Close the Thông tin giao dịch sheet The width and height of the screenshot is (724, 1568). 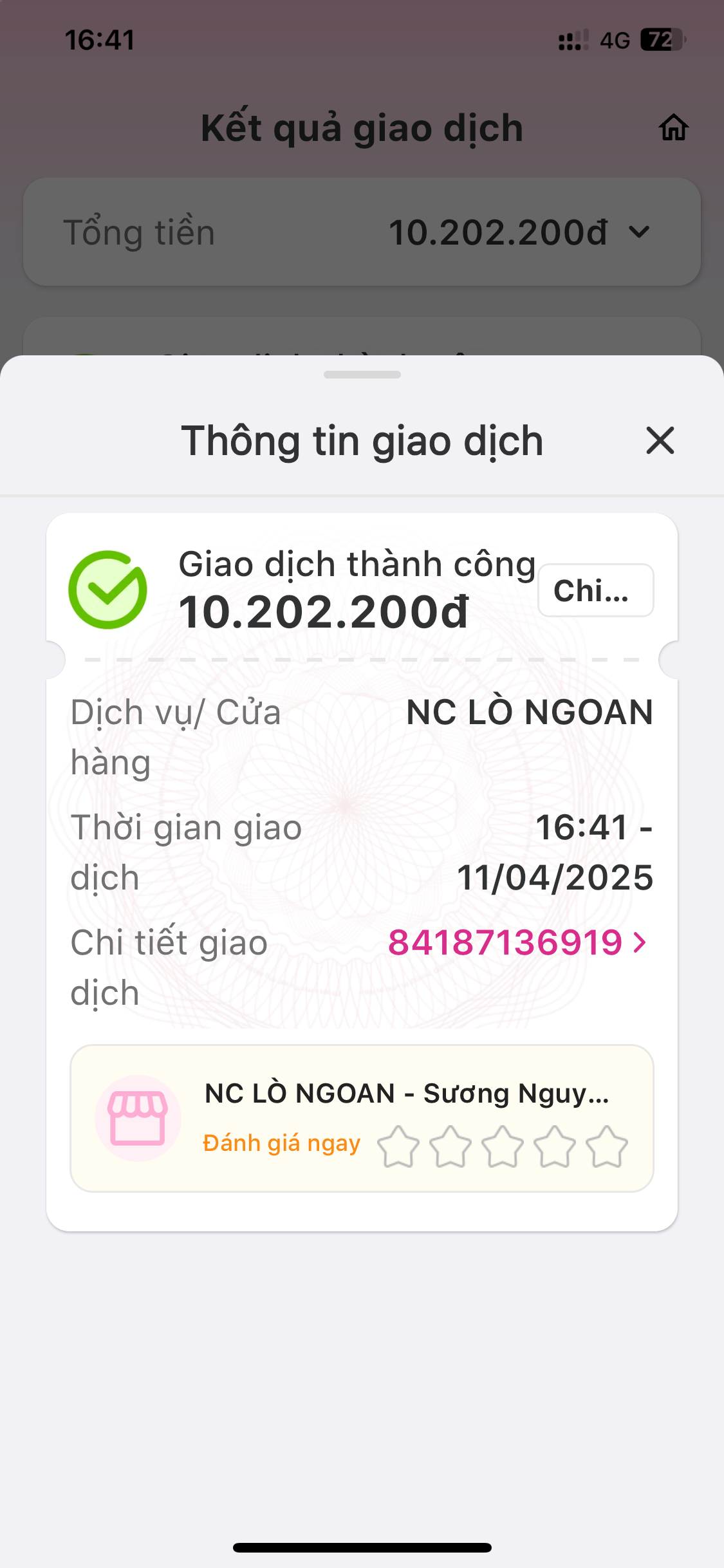click(660, 441)
